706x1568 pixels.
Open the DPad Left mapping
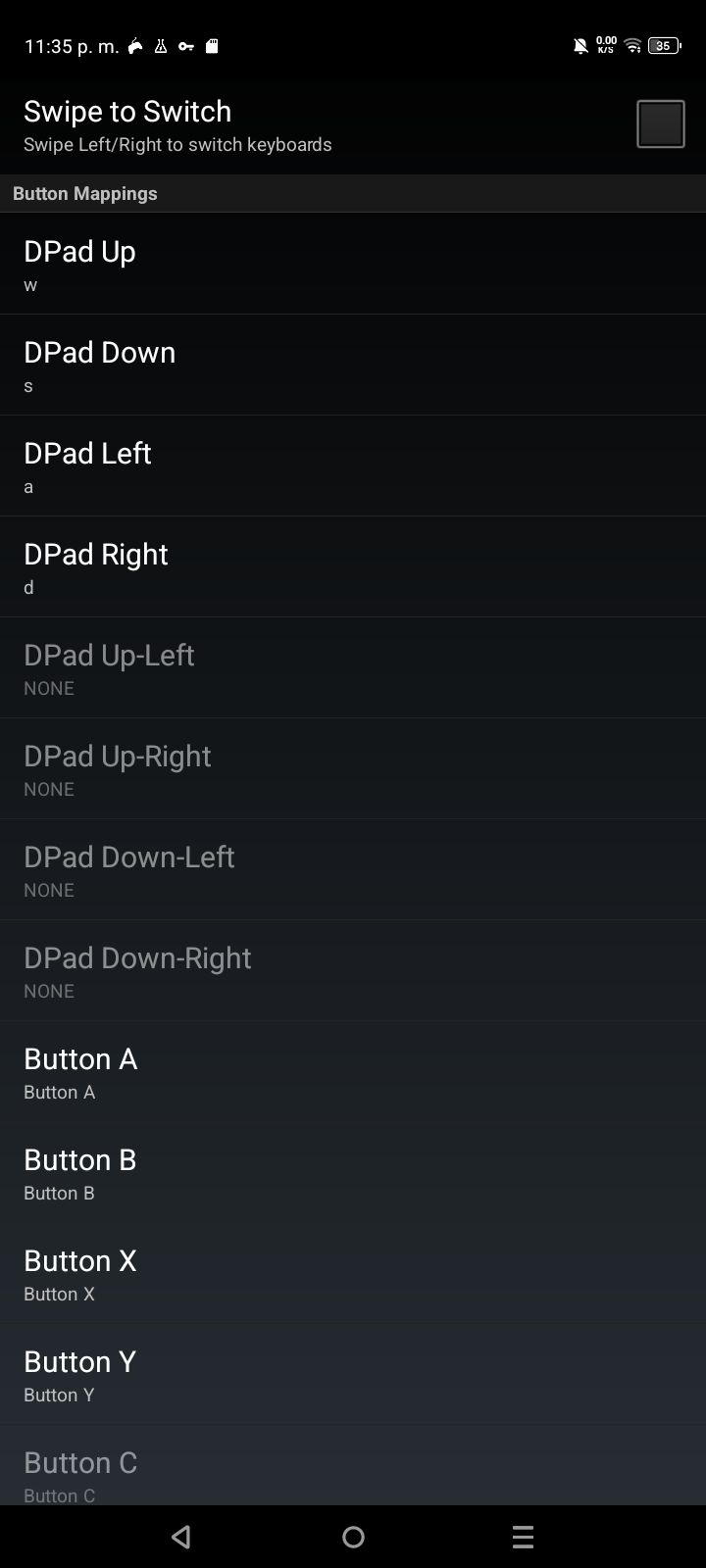[x=353, y=465]
